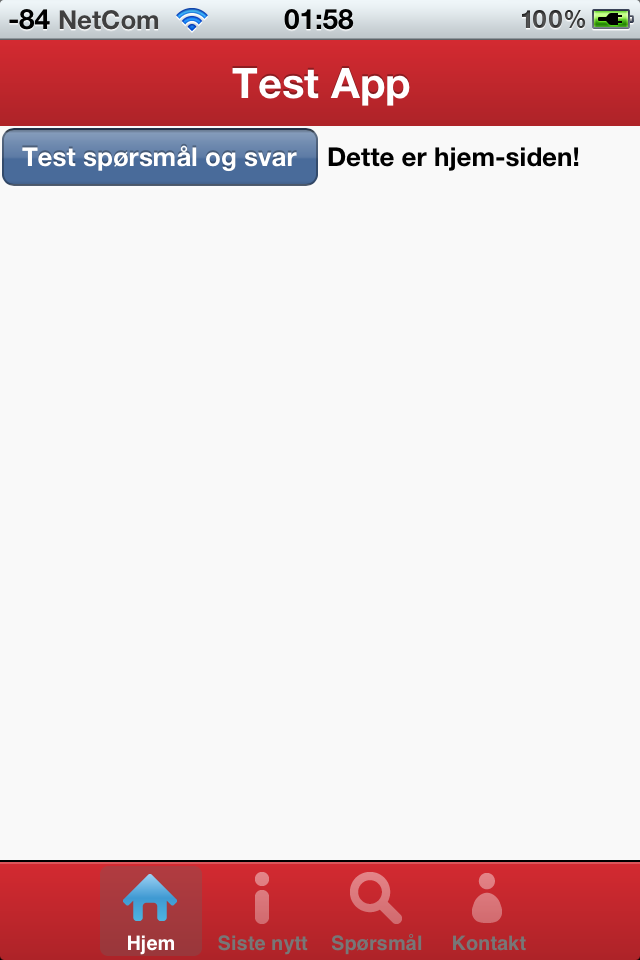The width and height of the screenshot is (640, 960).
Task: Tap the Test spørsmål og svar button
Action: click(160, 157)
